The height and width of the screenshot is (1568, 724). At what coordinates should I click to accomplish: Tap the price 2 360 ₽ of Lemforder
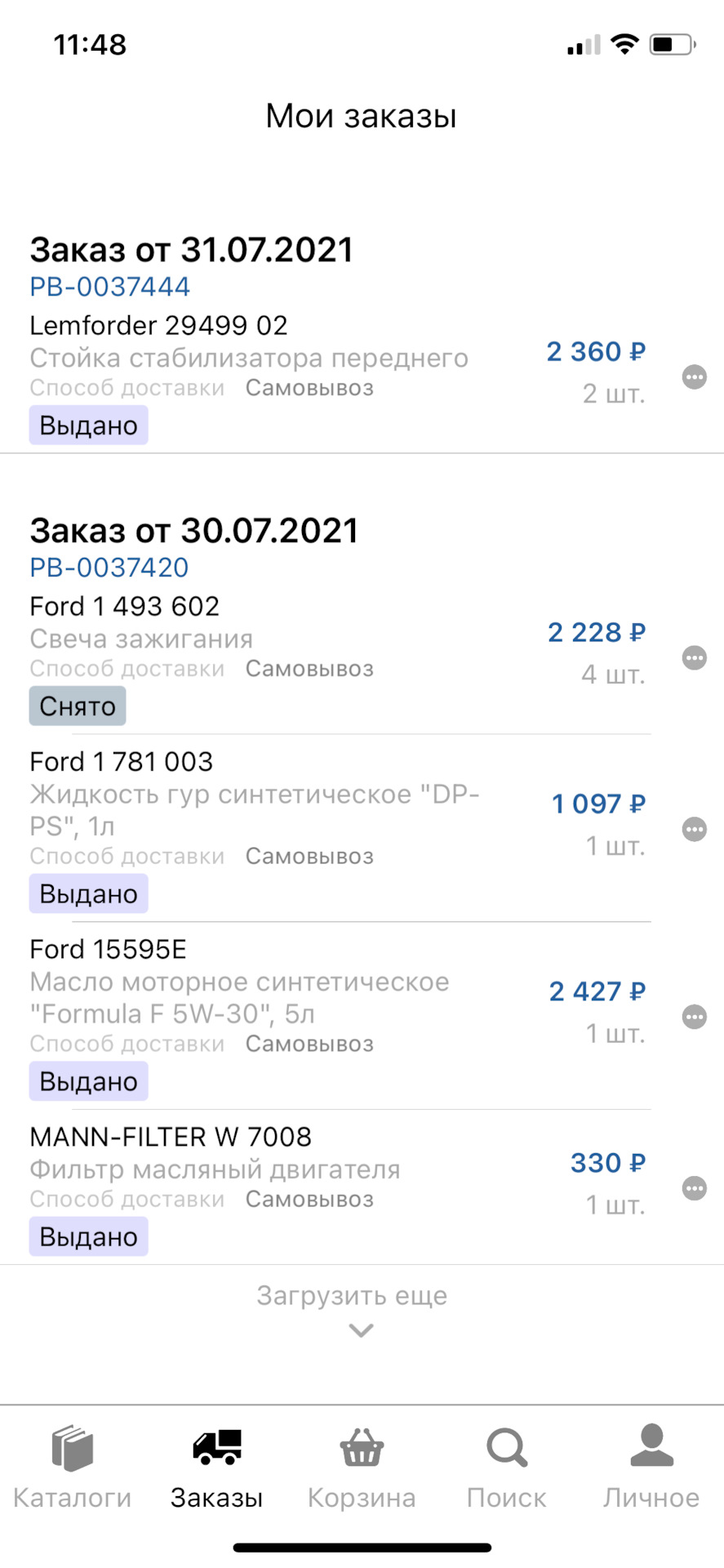[x=596, y=351]
